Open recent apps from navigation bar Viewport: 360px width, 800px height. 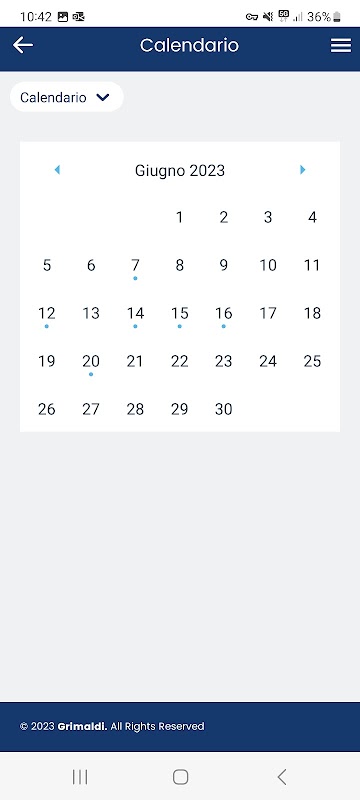pos(80,777)
